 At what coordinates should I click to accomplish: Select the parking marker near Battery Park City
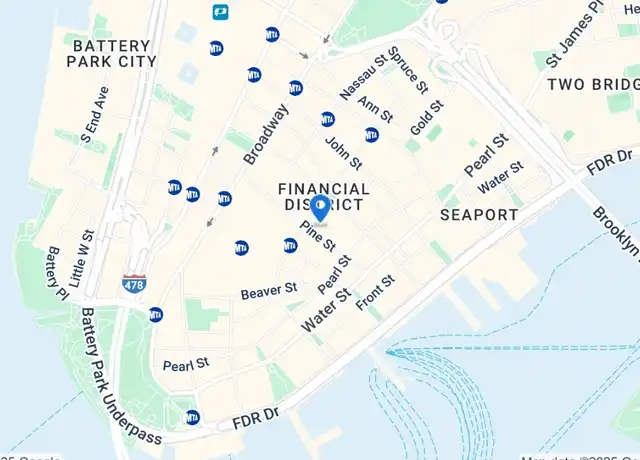coord(220,12)
